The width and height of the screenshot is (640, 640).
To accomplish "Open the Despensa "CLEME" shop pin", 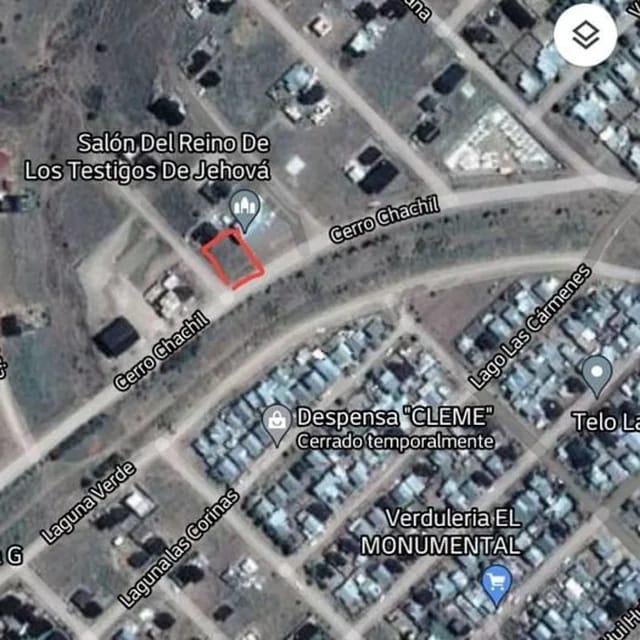I will click(x=276, y=423).
